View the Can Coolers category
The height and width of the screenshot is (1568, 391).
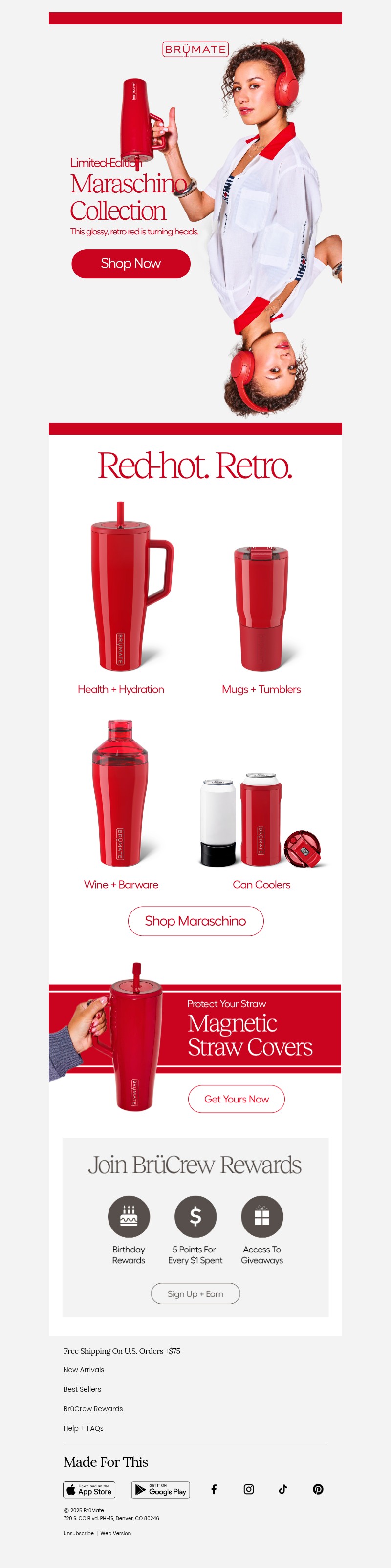[261, 885]
